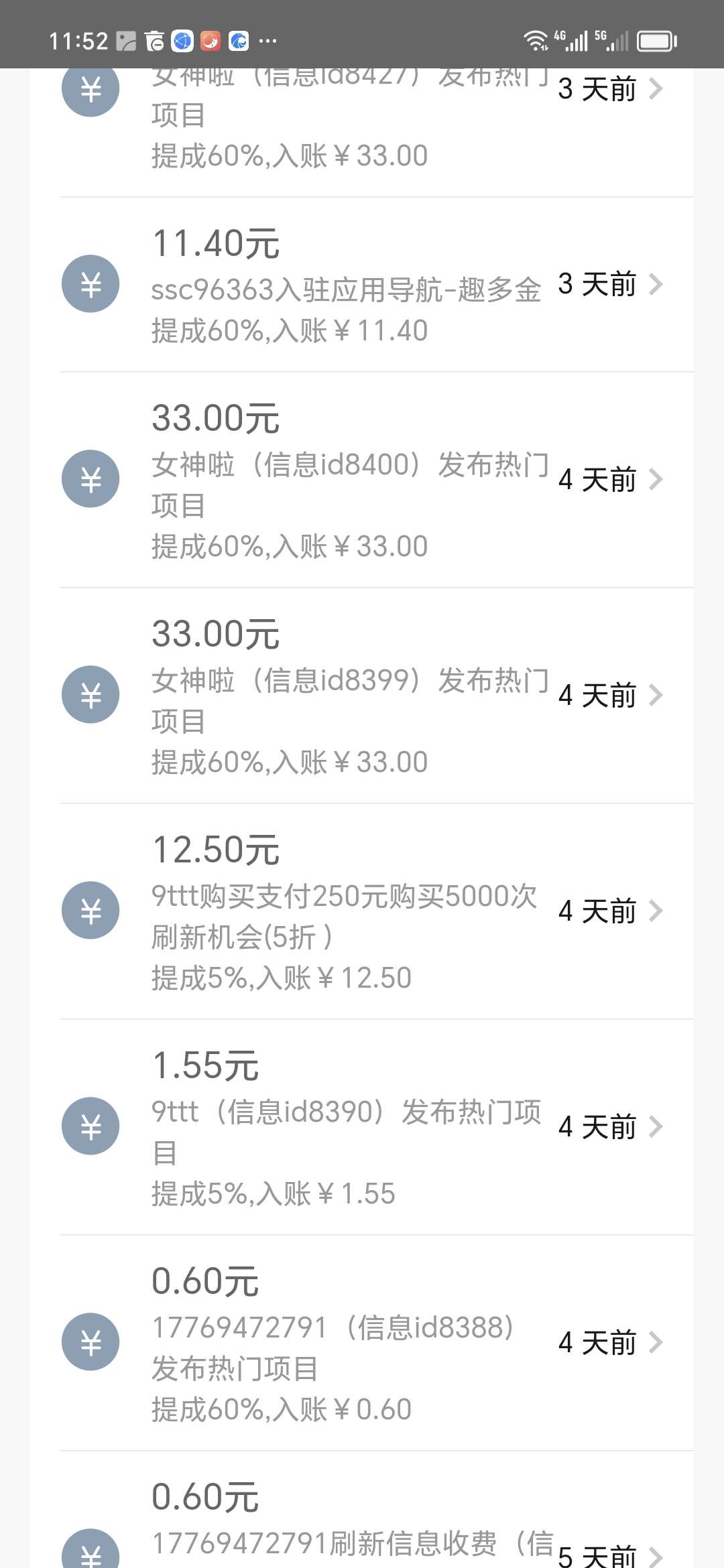Viewport: 724px width, 1568px height.
Task: Open the 11.40元 ssc96363 income record
Action: tap(362, 285)
